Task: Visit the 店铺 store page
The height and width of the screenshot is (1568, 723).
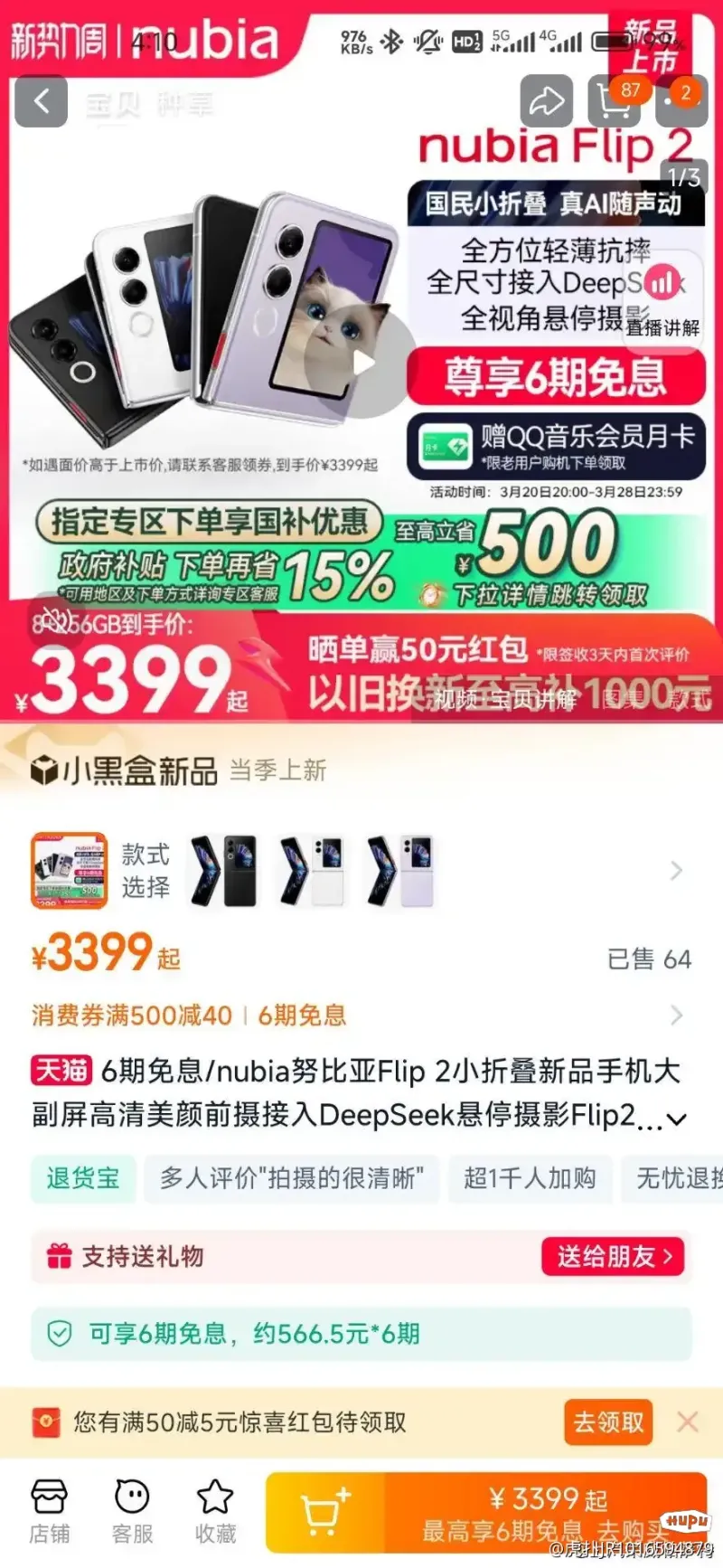Action: pos(50,1510)
